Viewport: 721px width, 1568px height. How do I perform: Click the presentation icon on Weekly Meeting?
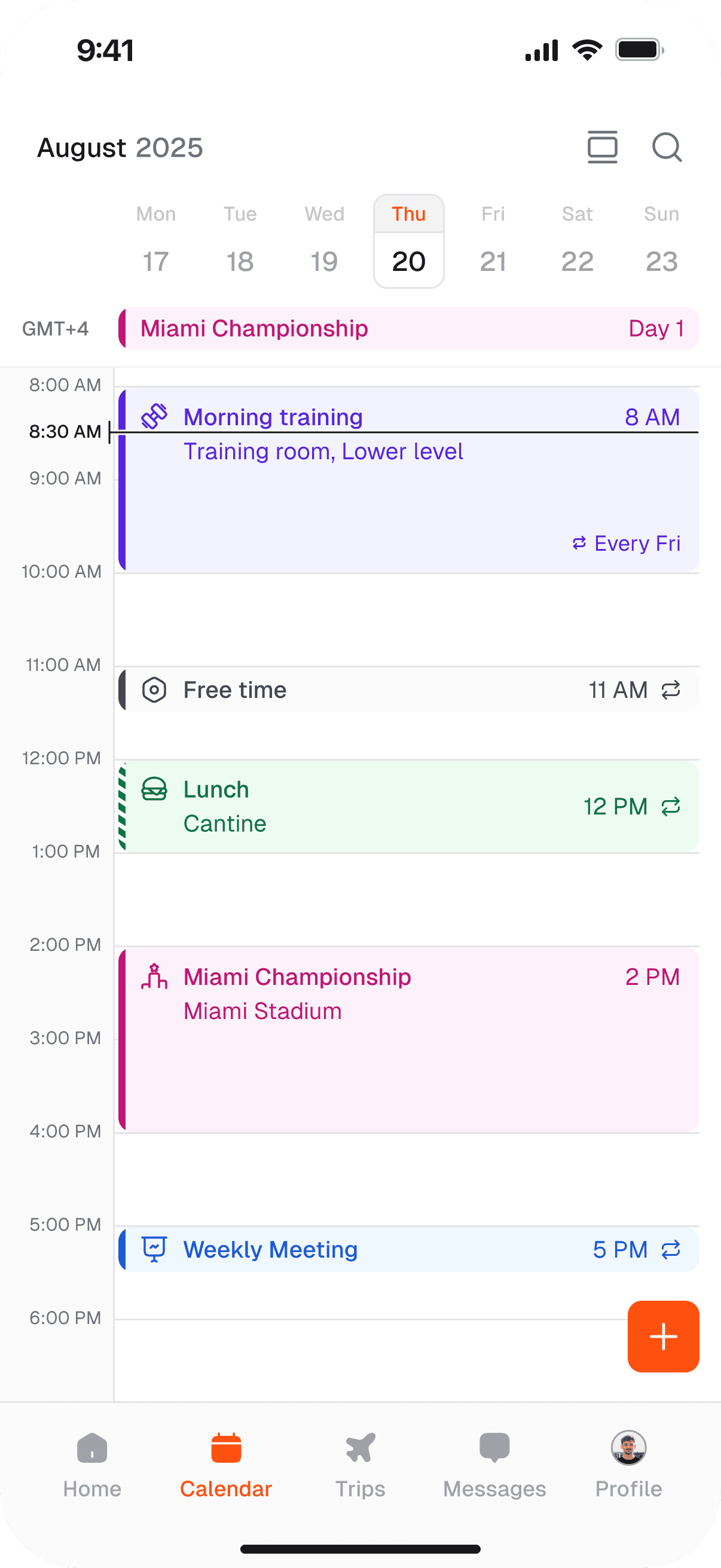click(x=154, y=1249)
